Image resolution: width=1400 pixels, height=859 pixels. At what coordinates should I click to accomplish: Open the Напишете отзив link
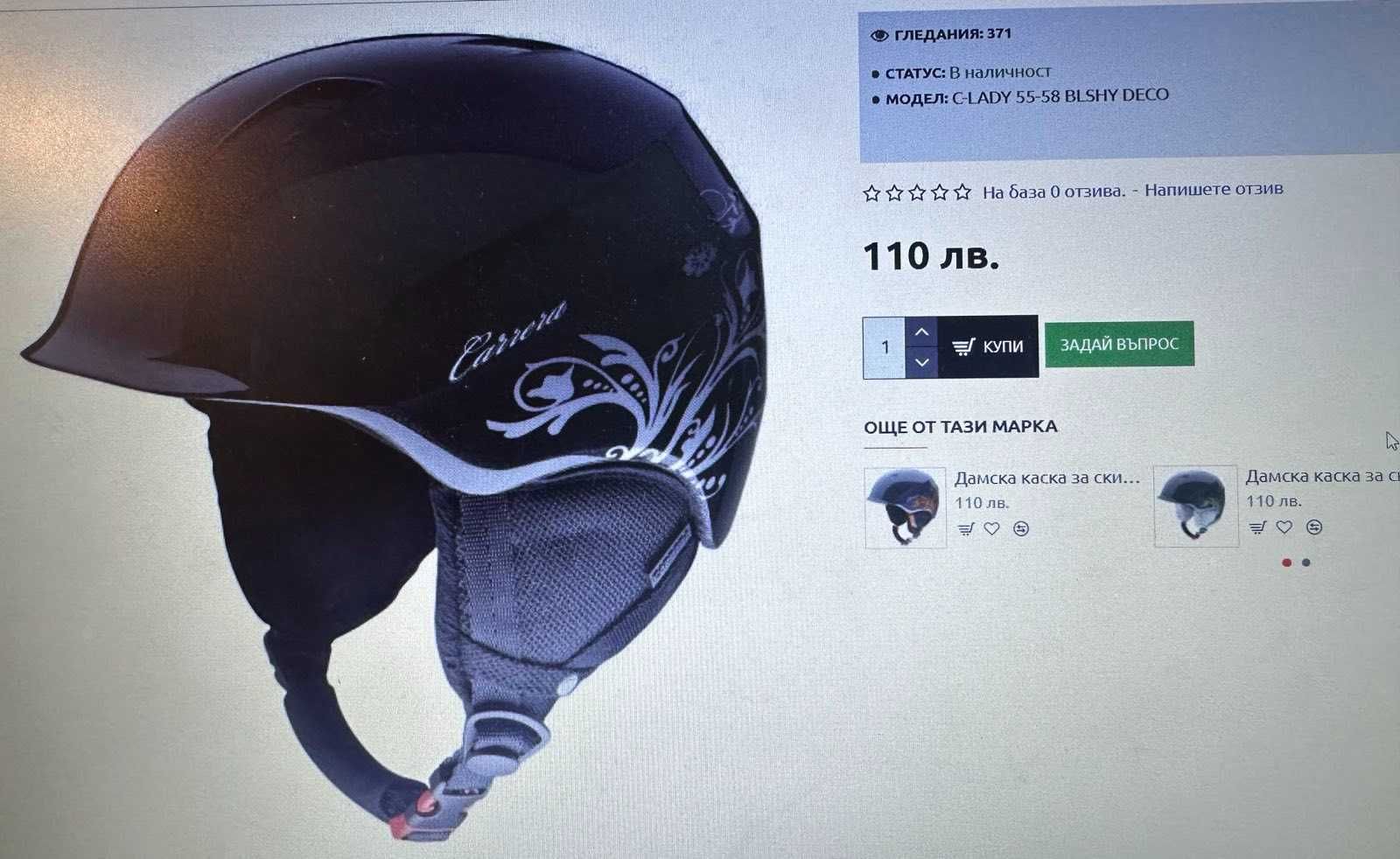click(x=1213, y=189)
